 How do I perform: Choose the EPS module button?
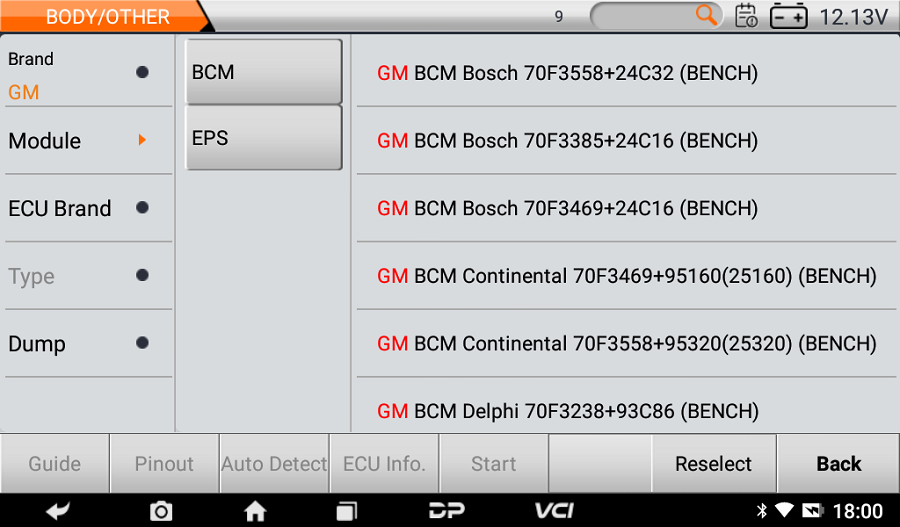[264, 138]
